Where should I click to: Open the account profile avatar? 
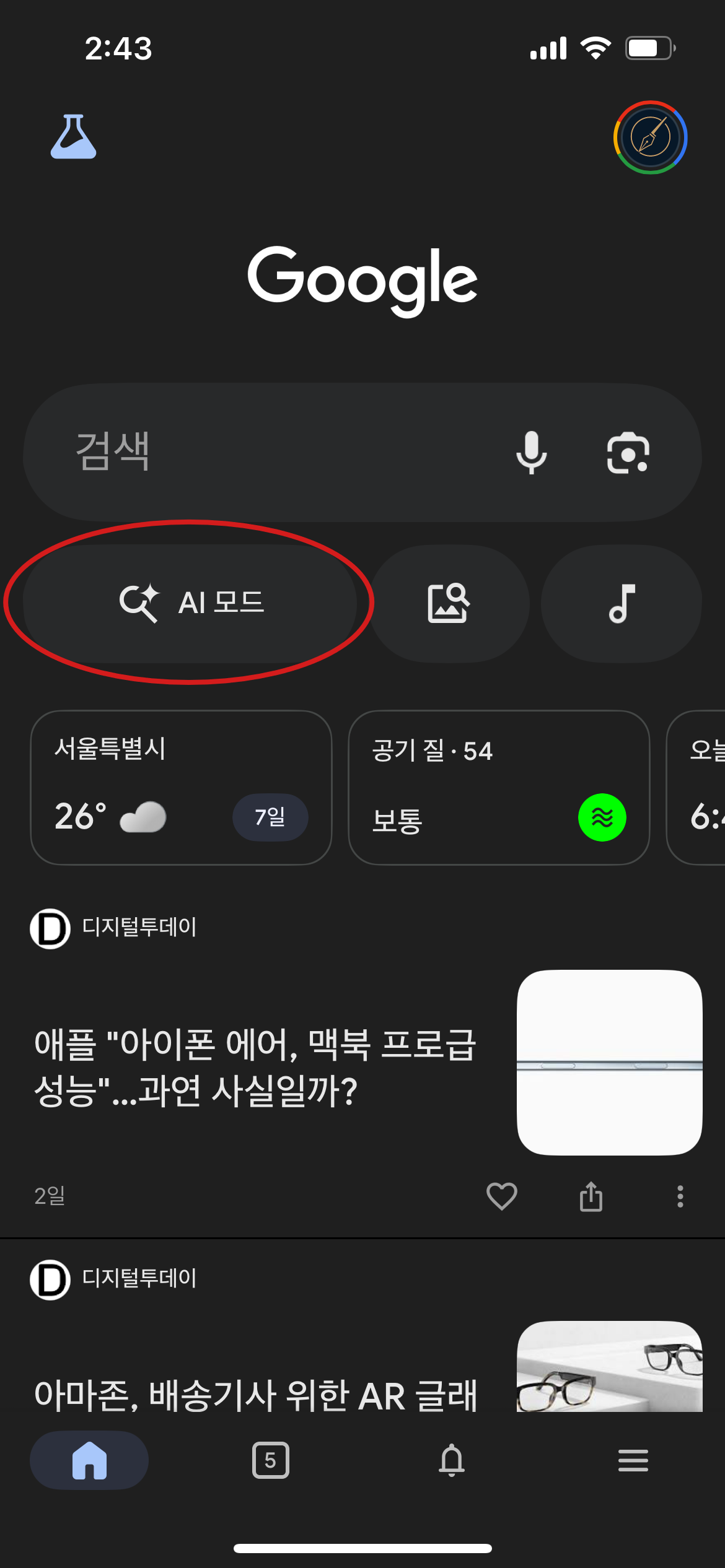click(650, 137)
